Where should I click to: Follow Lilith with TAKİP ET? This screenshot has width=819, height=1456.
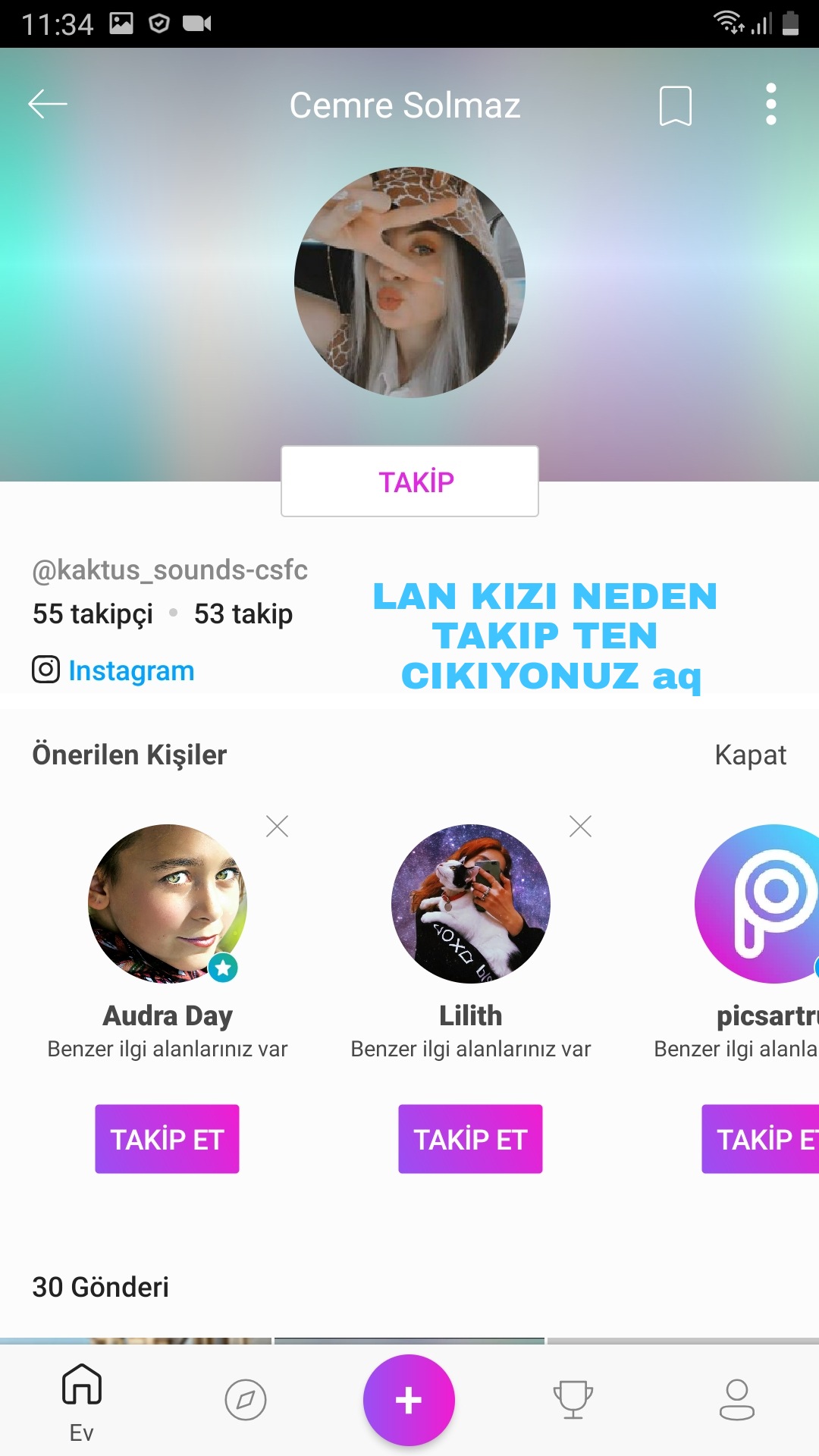pyautogui.click(x=470, y=1139)
